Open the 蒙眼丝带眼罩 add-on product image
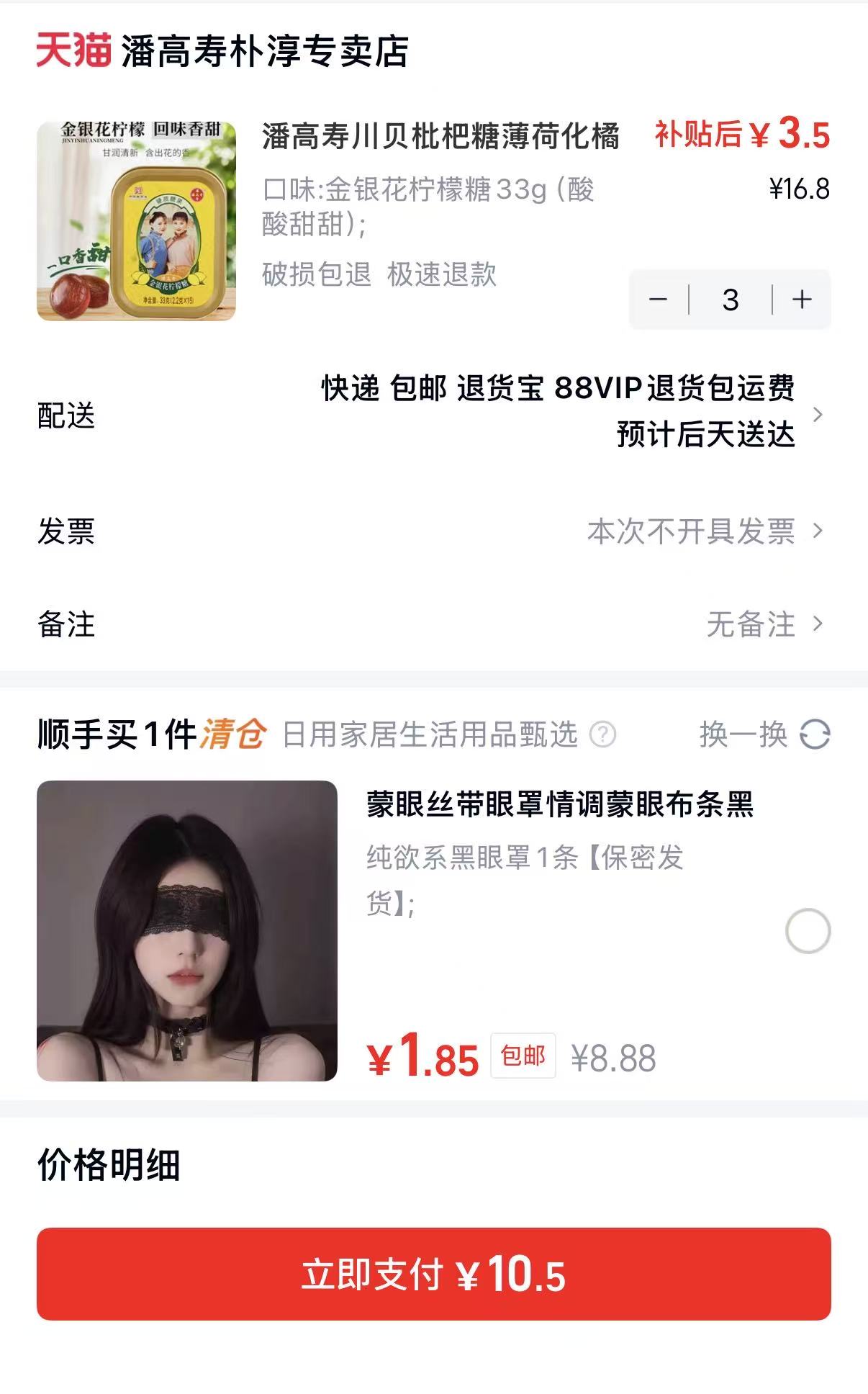868x1394 pixels. tap(187, 930)
